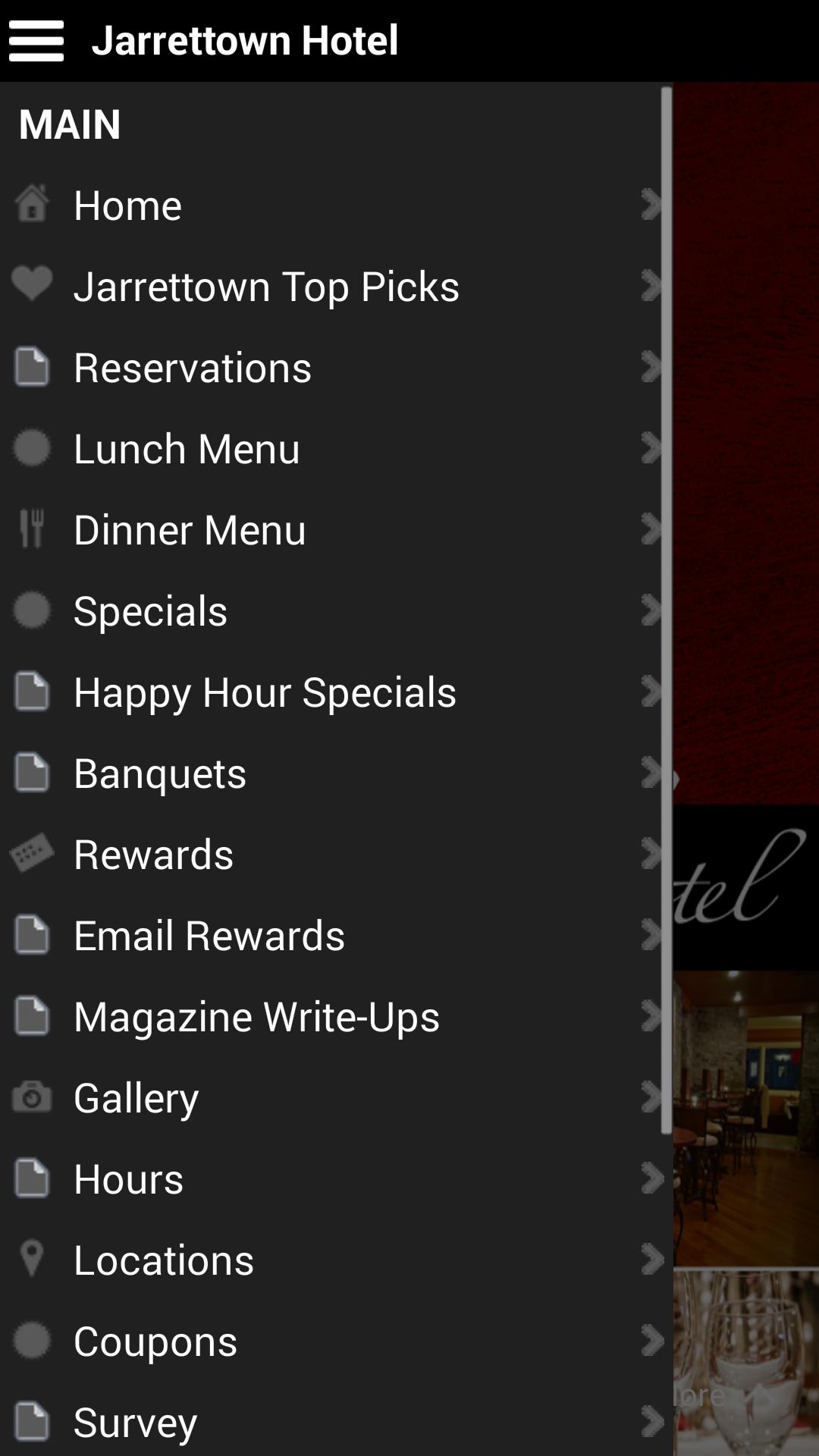
Task: Open Locations
Action: point(334,1260)
